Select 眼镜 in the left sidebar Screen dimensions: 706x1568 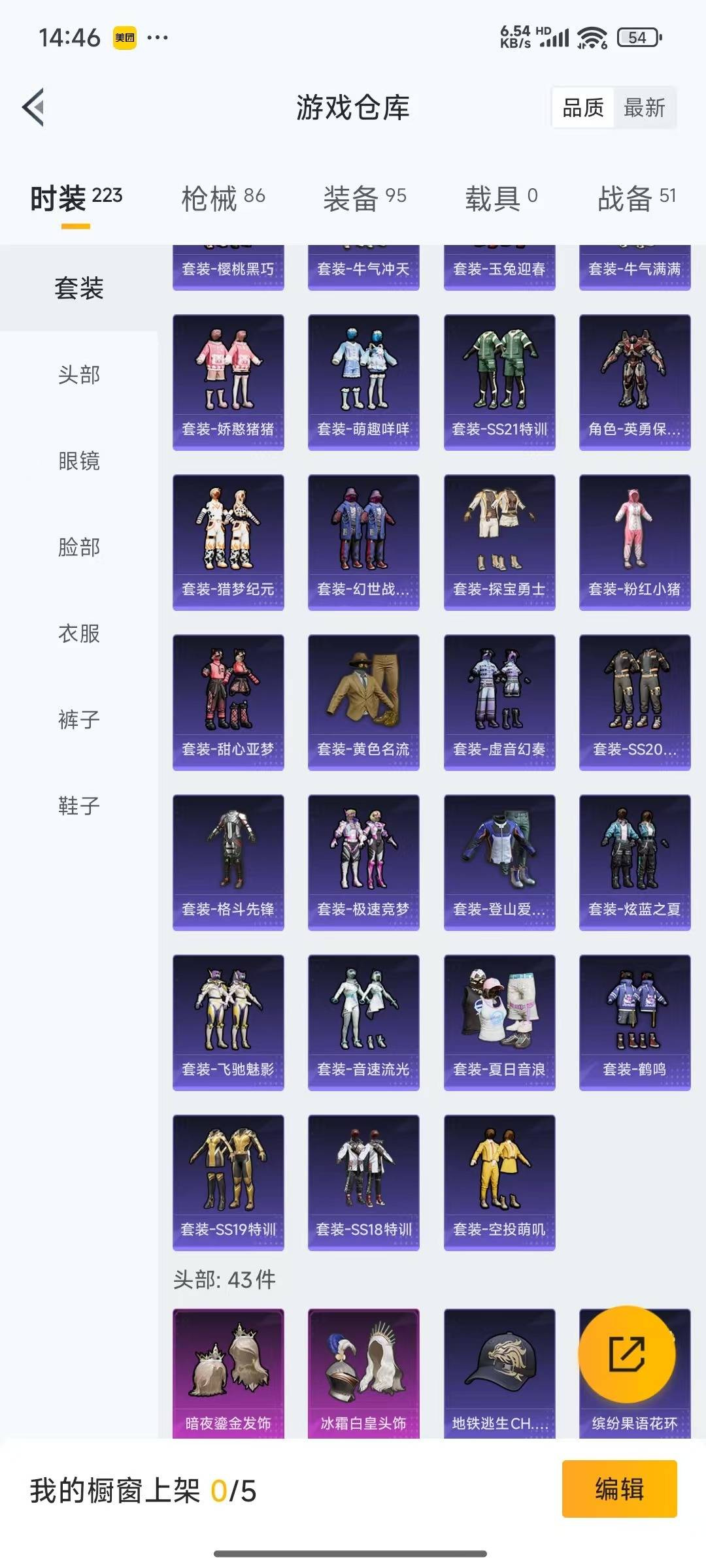pyautogui.click(x=79, y=461)
